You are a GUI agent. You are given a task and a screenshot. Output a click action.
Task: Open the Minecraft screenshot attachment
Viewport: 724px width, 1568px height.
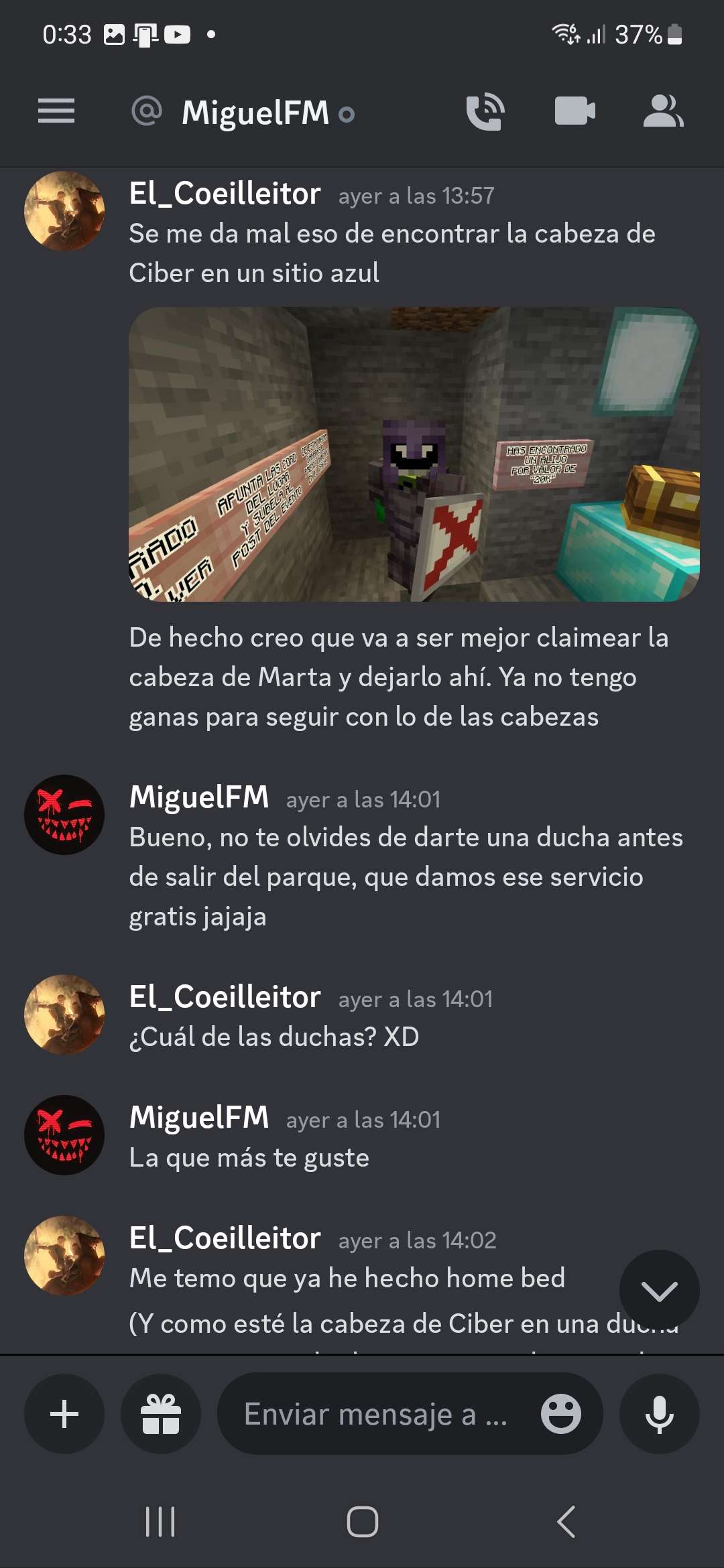(x=414, y=454)
